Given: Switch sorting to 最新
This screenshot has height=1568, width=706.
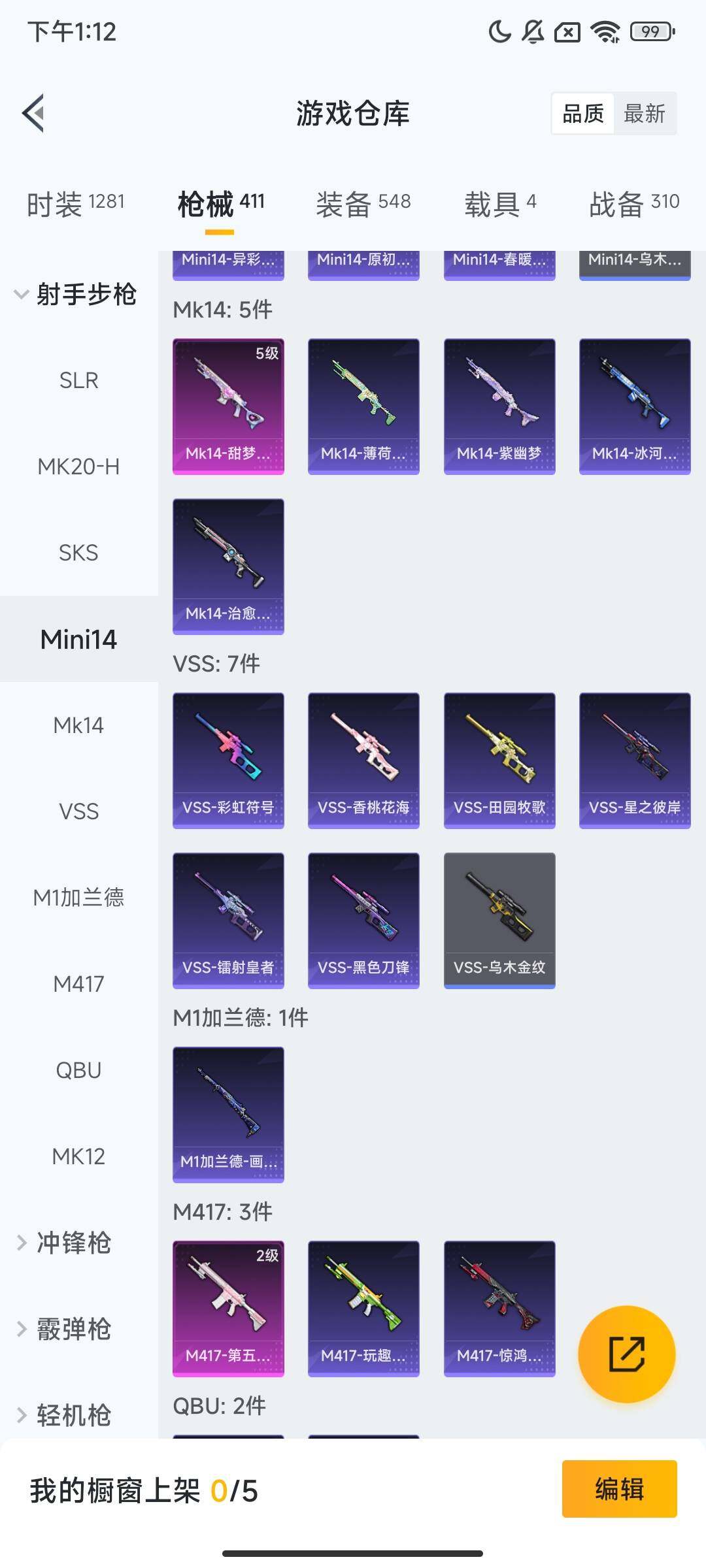Looking at the screenshot, I should click(x=645, y=114).
